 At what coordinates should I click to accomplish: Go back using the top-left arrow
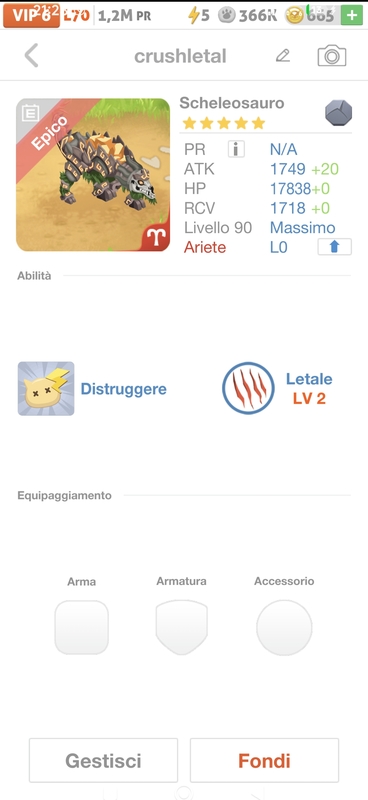point(32,55)
